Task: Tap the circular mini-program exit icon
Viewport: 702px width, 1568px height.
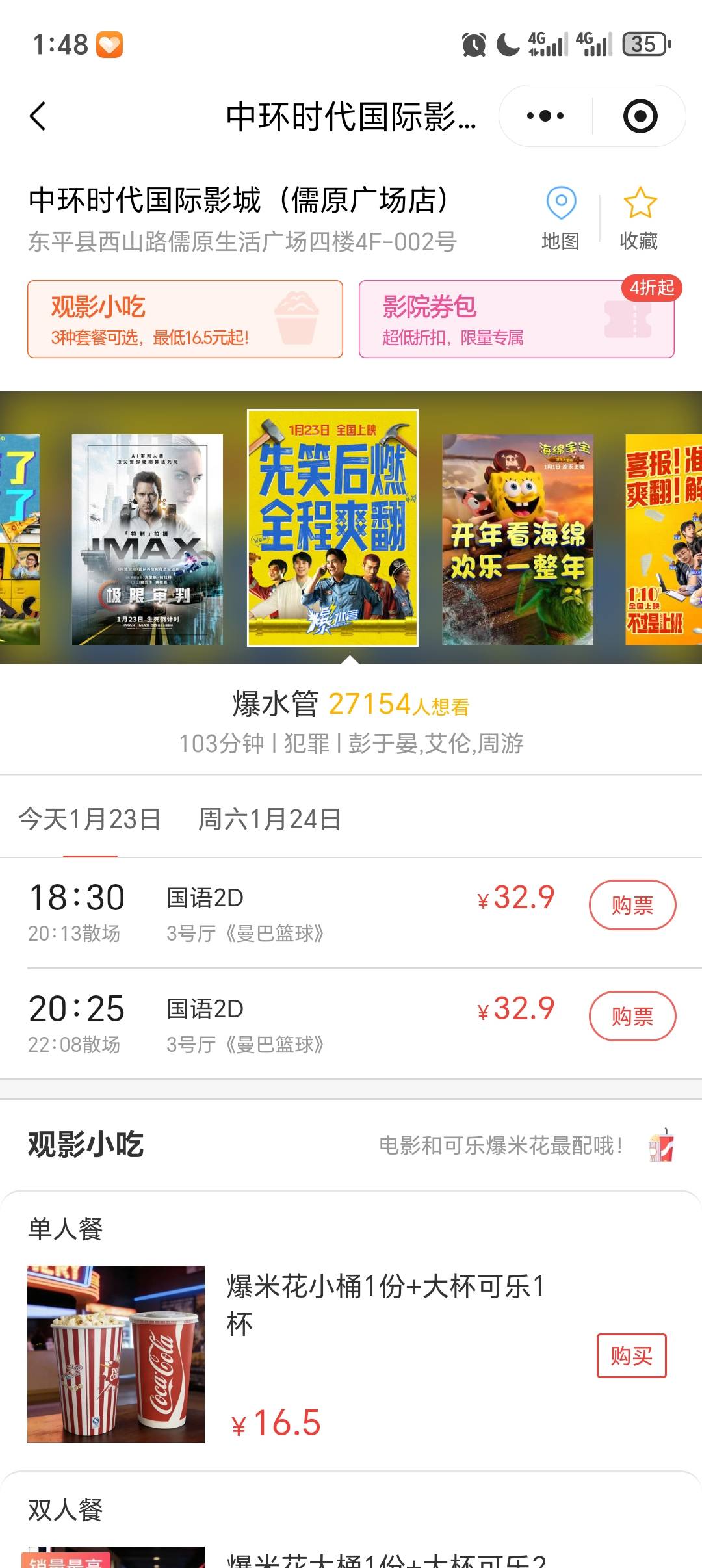Action: pyautogui.click(x=640, y=116)
